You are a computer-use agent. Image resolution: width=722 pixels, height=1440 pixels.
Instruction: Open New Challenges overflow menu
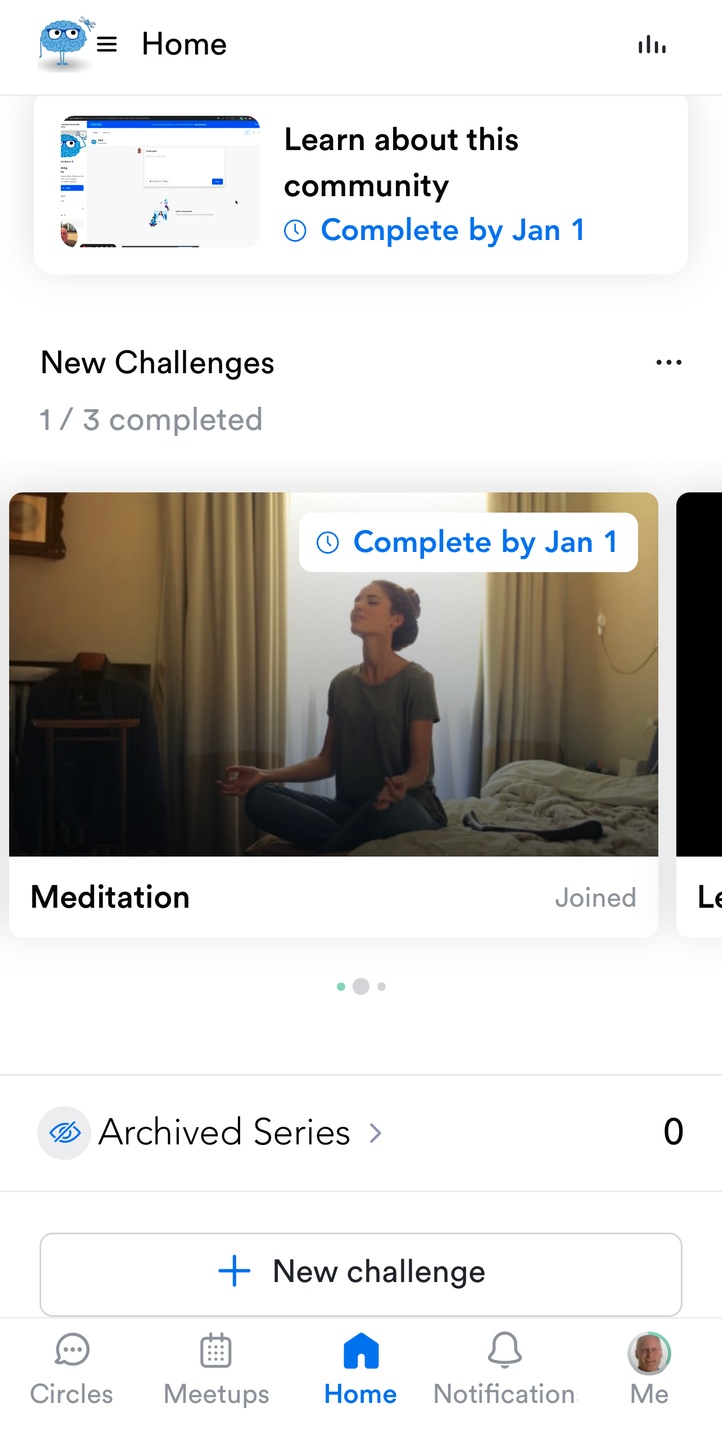click(x=668, y=363)
